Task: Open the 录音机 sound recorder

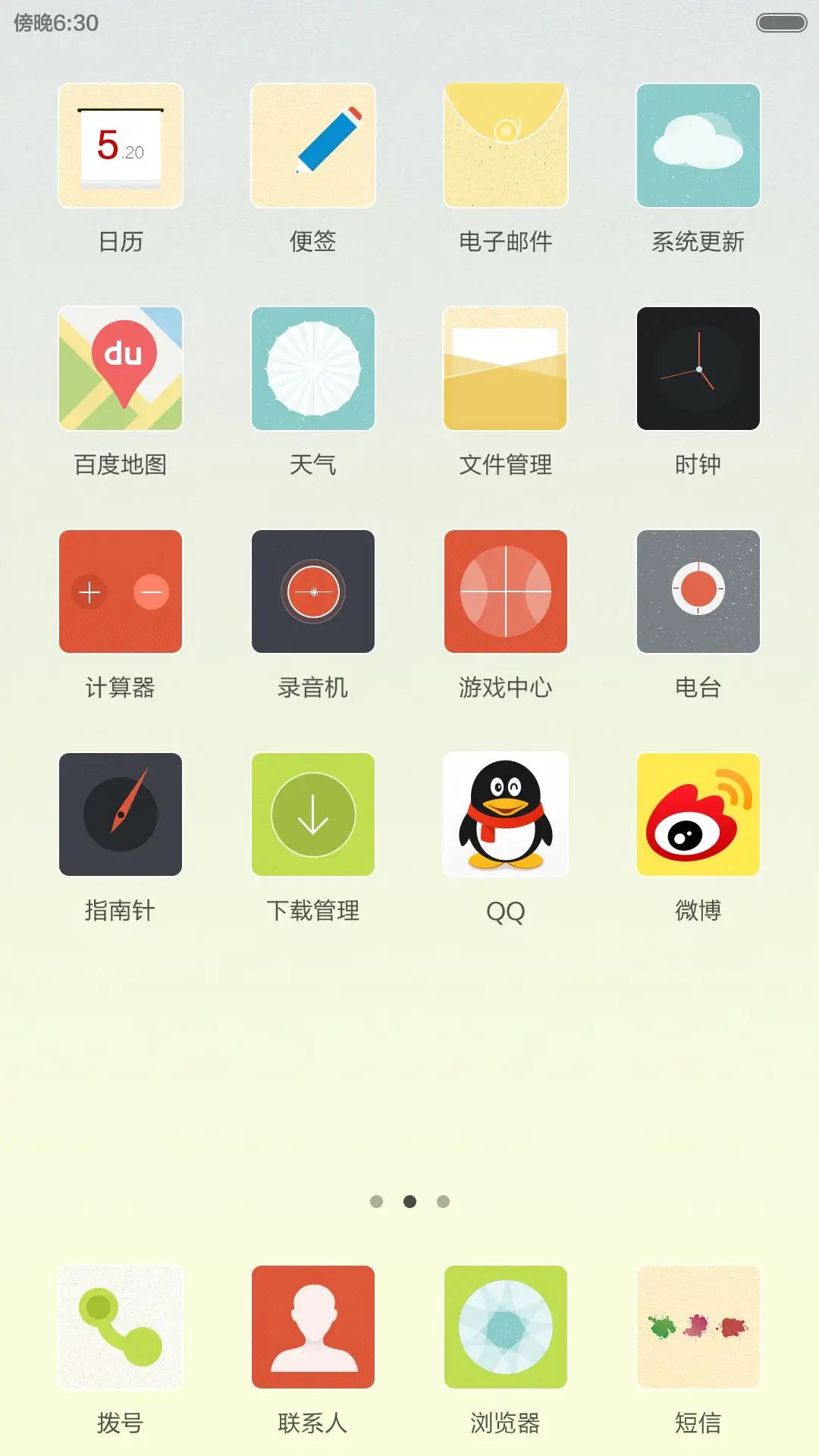Action: pos(313,591)
